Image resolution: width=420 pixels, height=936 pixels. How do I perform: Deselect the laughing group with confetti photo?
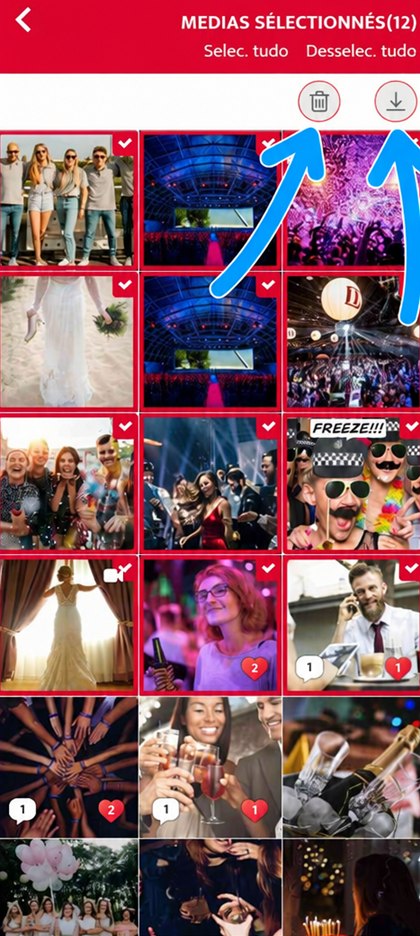68,482
